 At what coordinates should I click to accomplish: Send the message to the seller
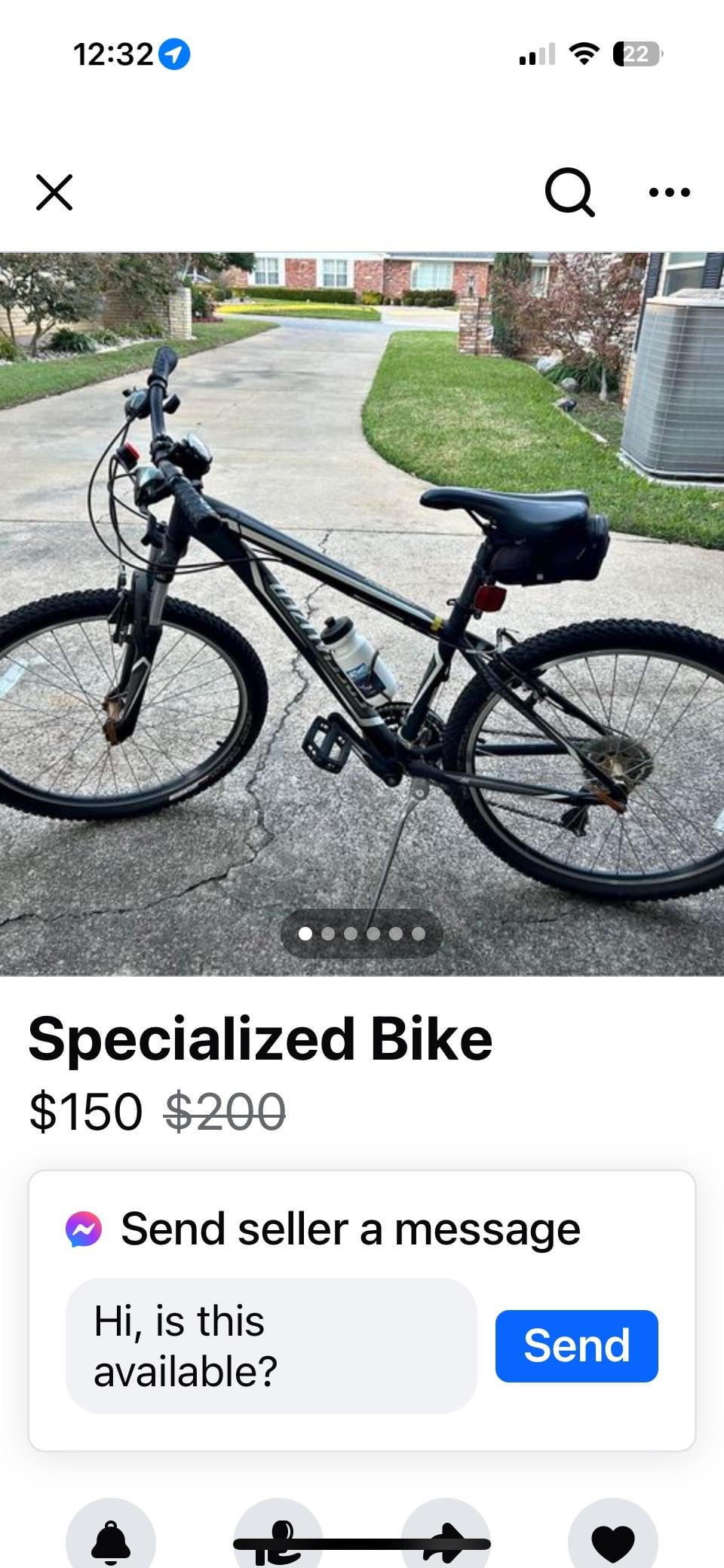[577, 1346]
